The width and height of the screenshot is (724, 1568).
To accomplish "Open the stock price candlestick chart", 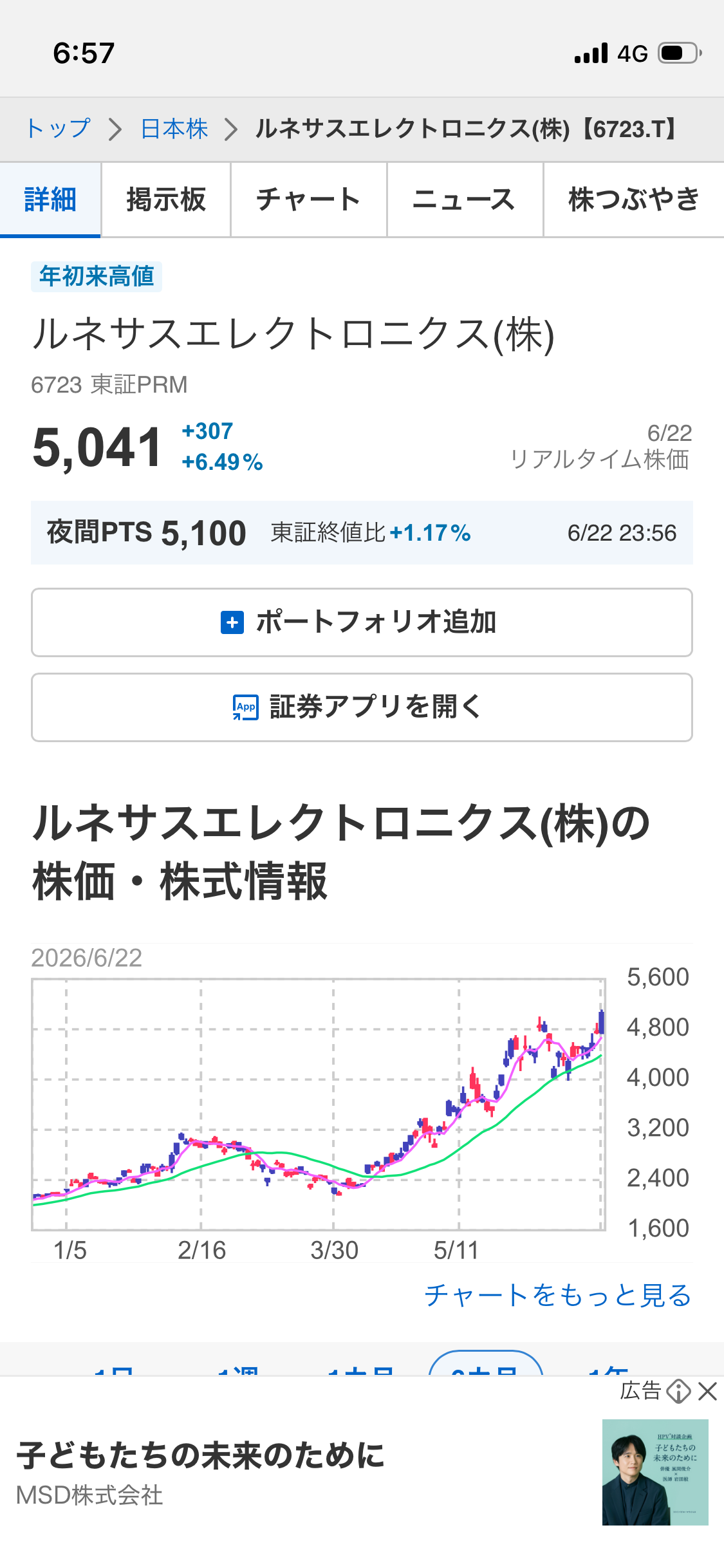I will click(319, 1105).
